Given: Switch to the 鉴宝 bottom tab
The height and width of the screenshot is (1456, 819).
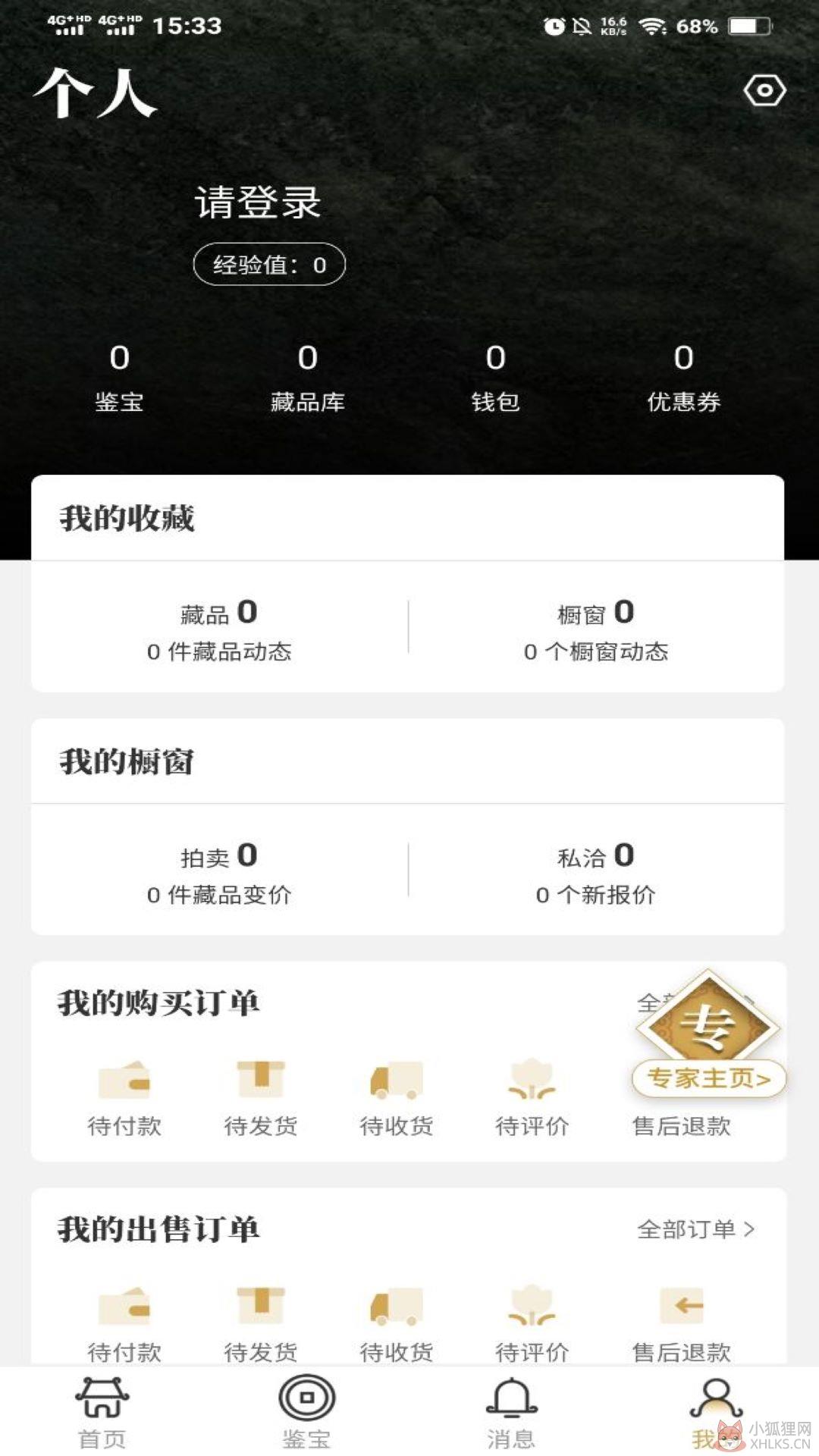Looking at the screenshot, I should (306, 1414).
